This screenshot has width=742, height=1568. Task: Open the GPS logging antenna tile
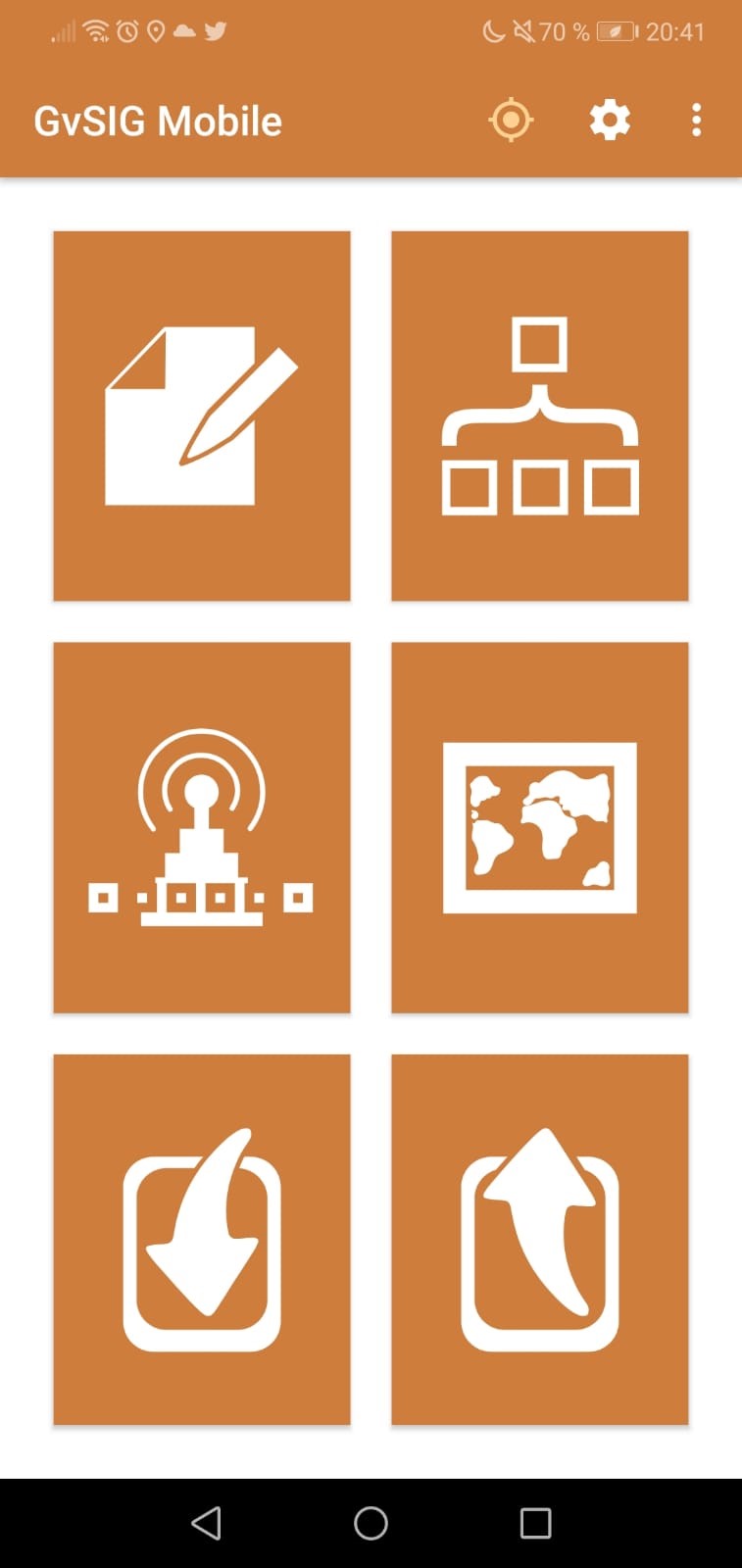[x=202, y=827]
